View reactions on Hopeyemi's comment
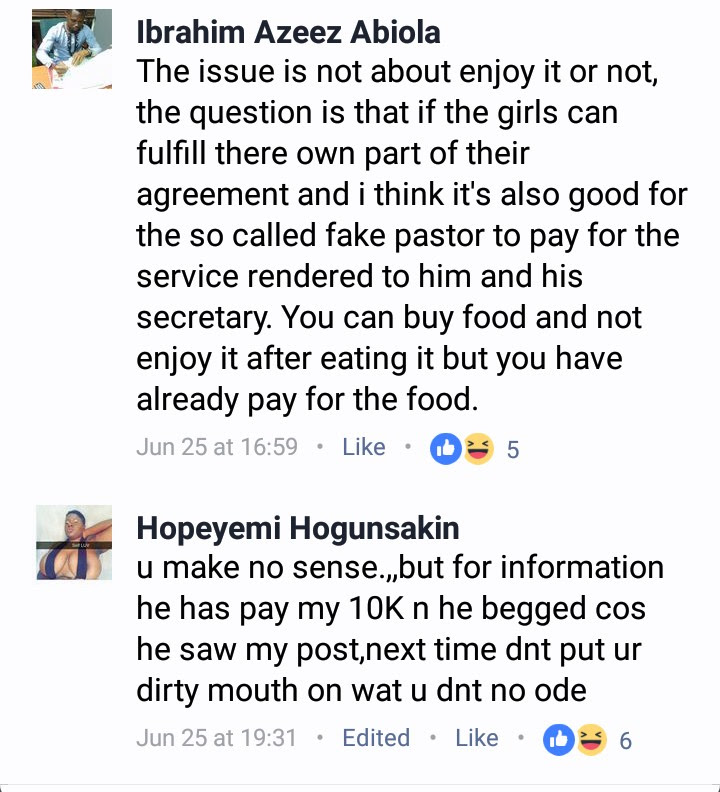The height and width of the screenshot is (792, 720). 587,739
